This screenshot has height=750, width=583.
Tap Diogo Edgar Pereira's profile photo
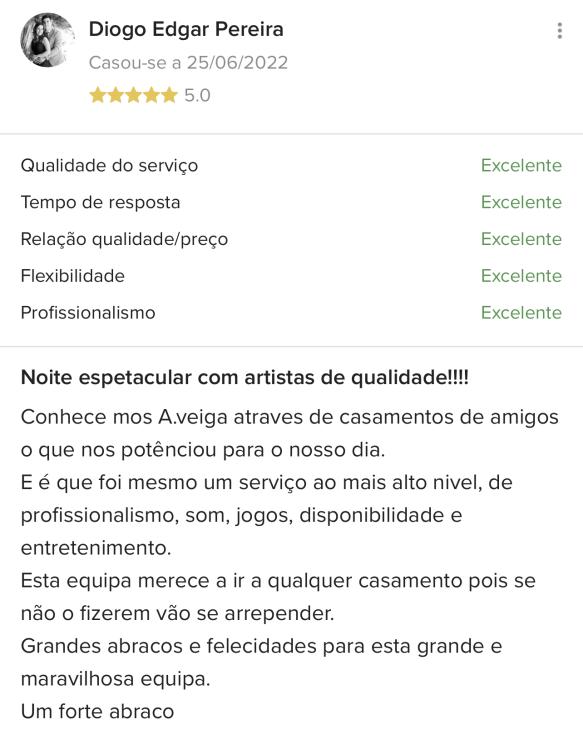point(47,40)
